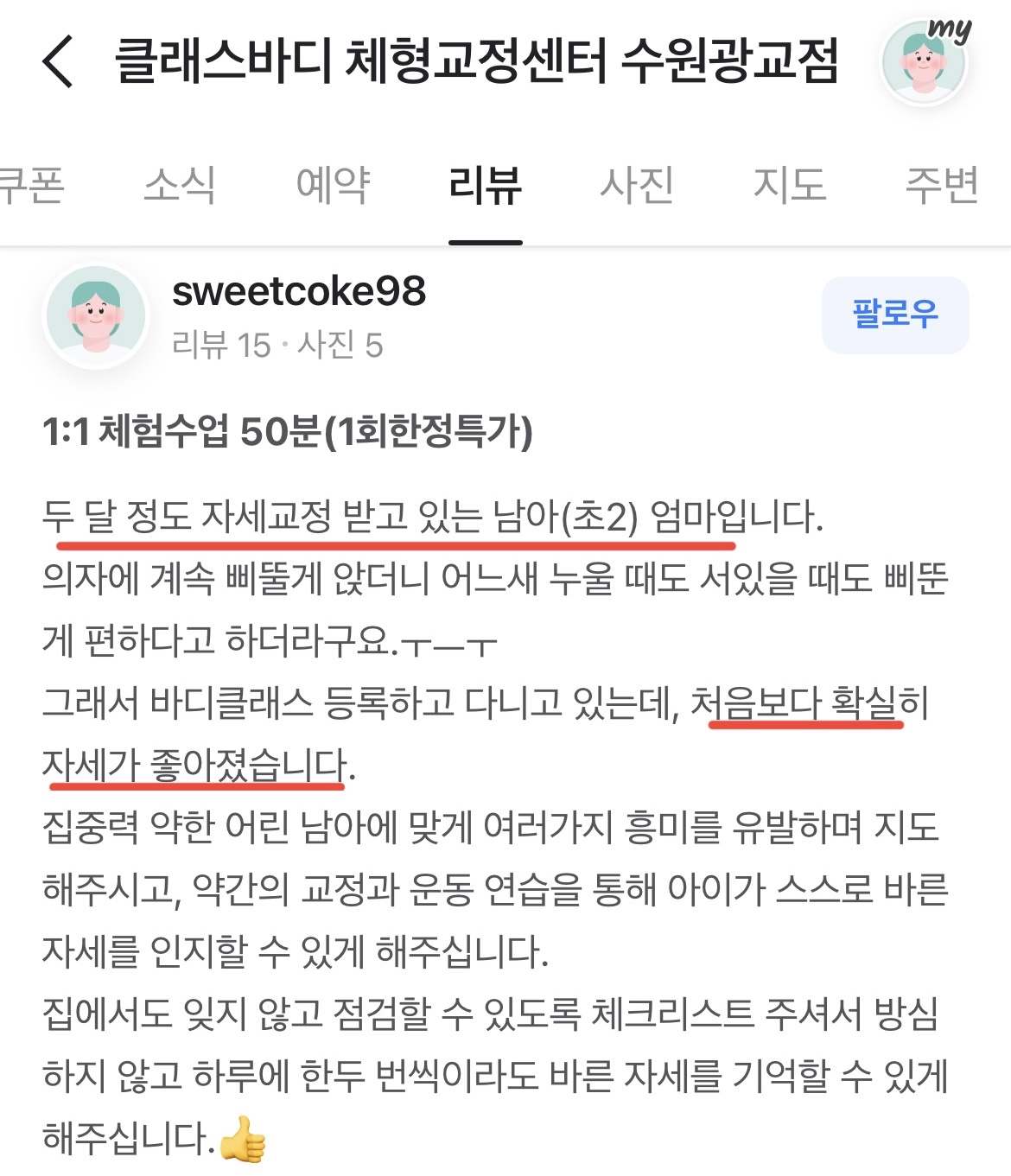Open the 지도 tab

pos(790,185)
